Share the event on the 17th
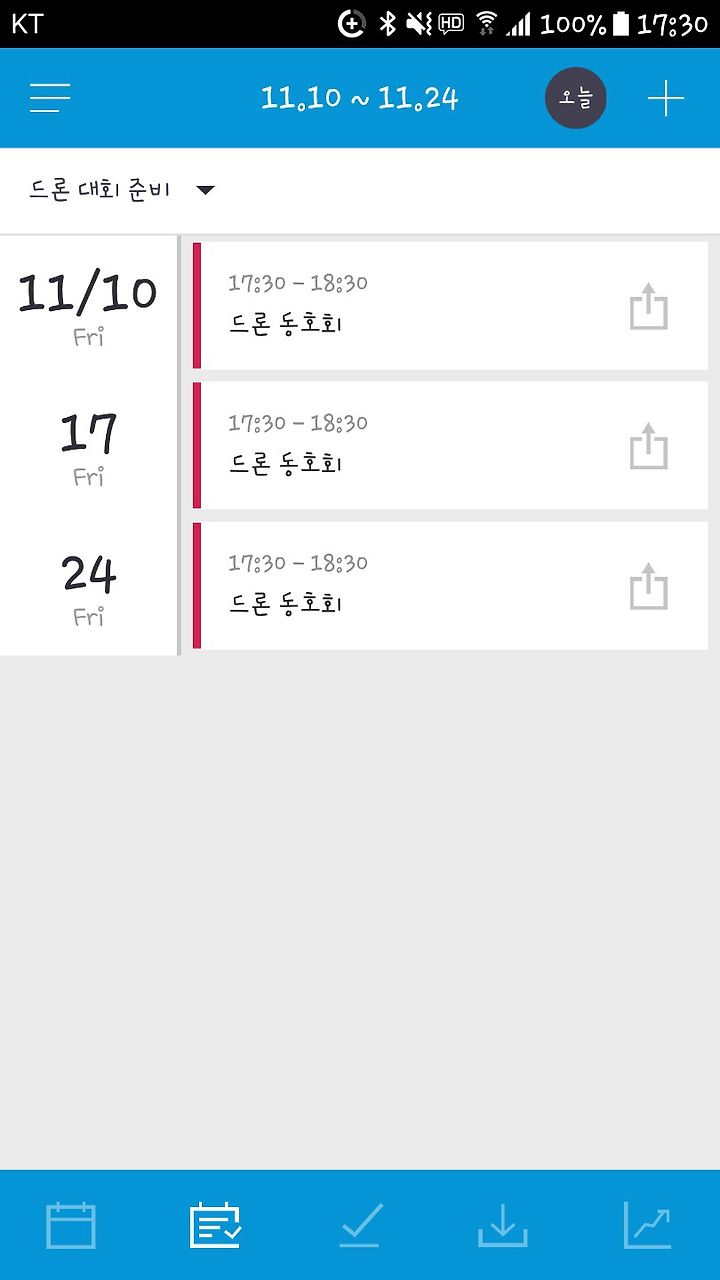The height and width of the screenshot is (1280, 720). (649, 447)
